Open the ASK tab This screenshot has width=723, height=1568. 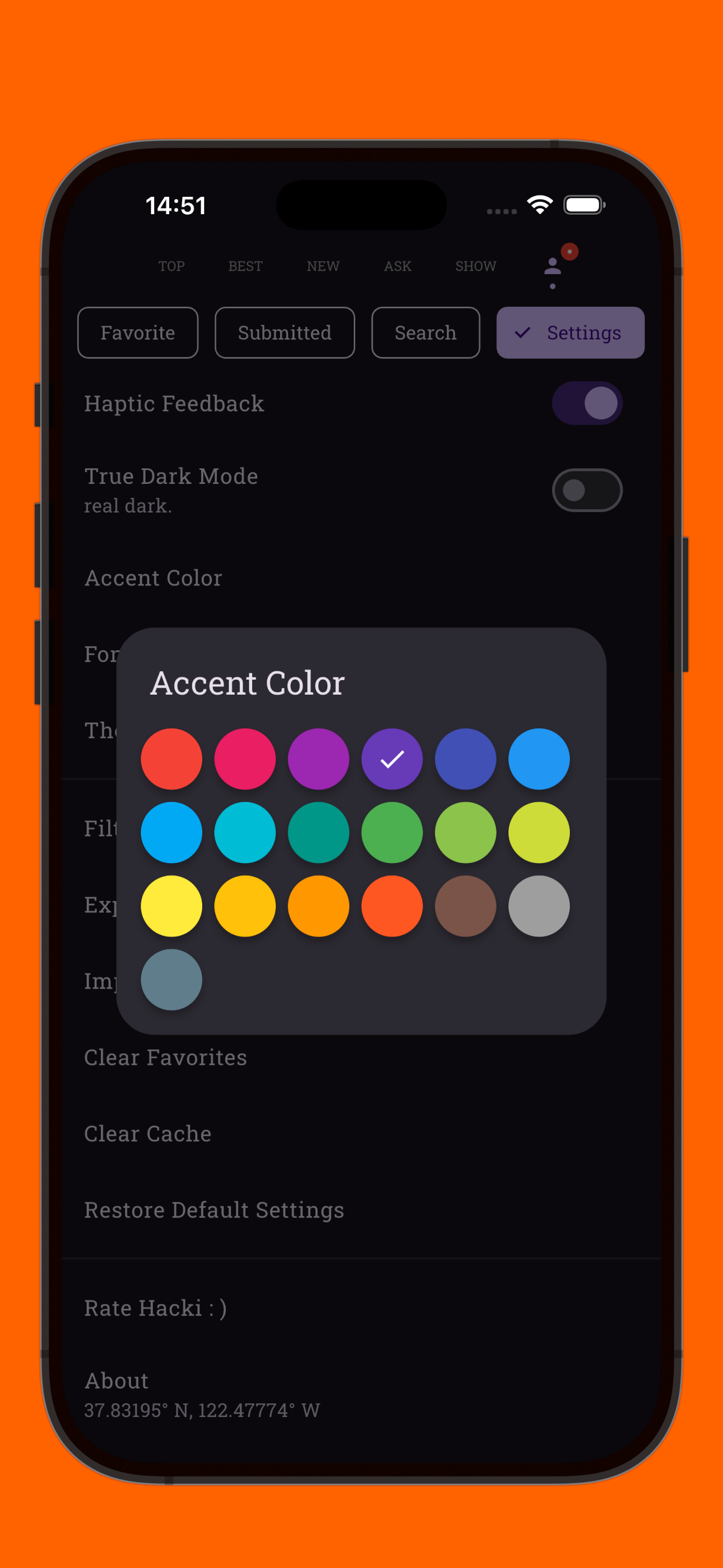click(397, 266)
